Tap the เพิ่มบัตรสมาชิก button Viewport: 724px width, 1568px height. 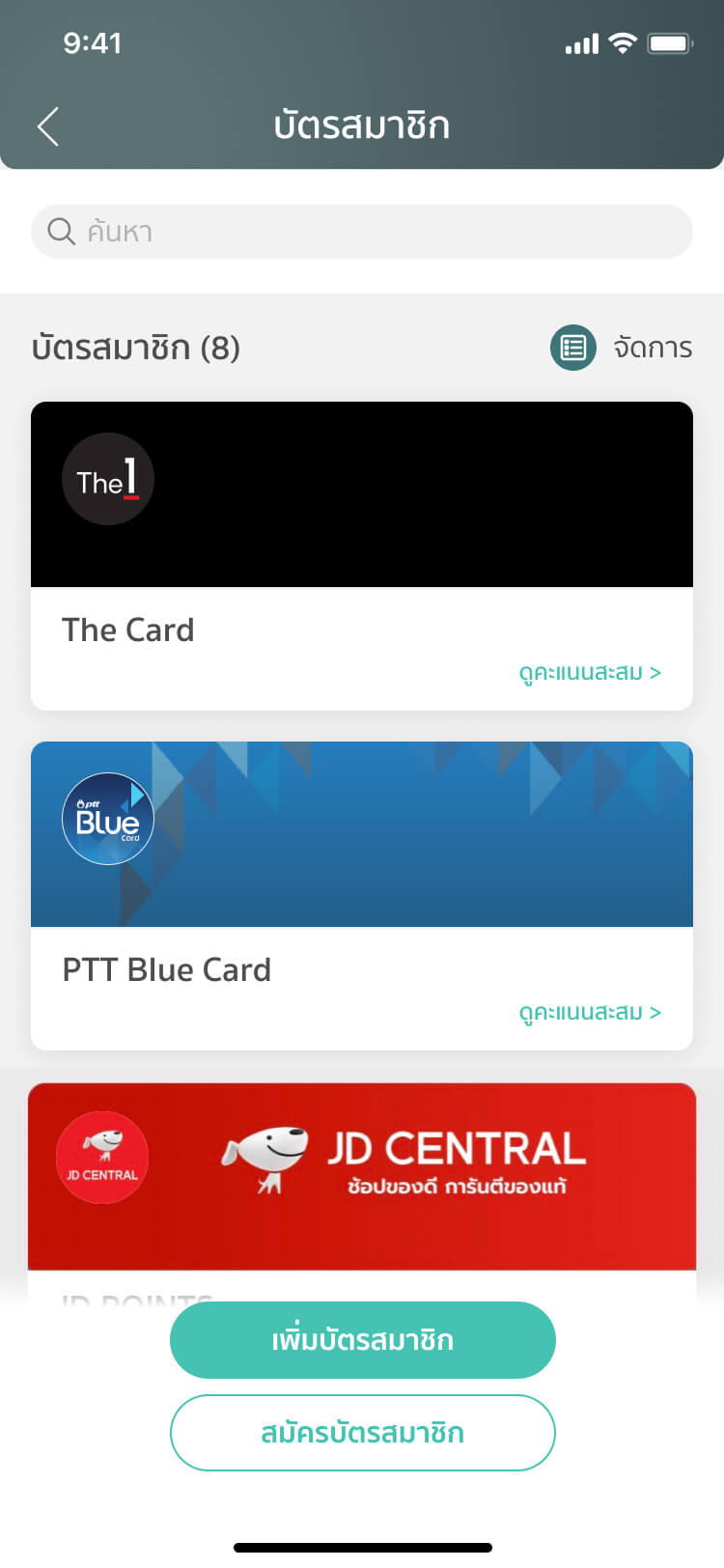[362, 1340]
